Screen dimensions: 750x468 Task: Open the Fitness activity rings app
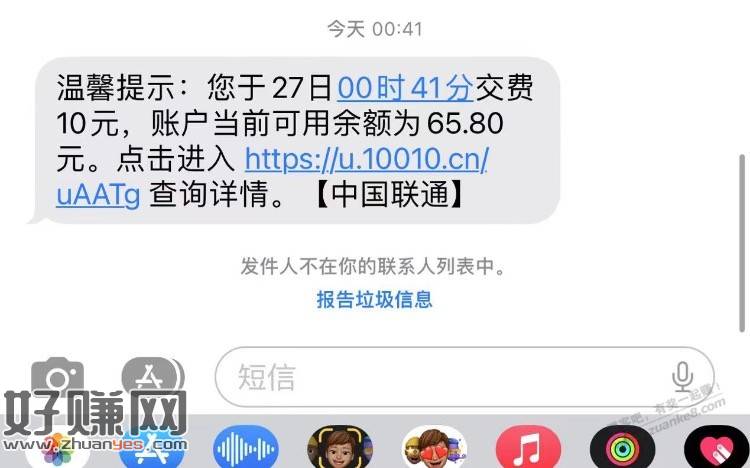coord(621,446)
